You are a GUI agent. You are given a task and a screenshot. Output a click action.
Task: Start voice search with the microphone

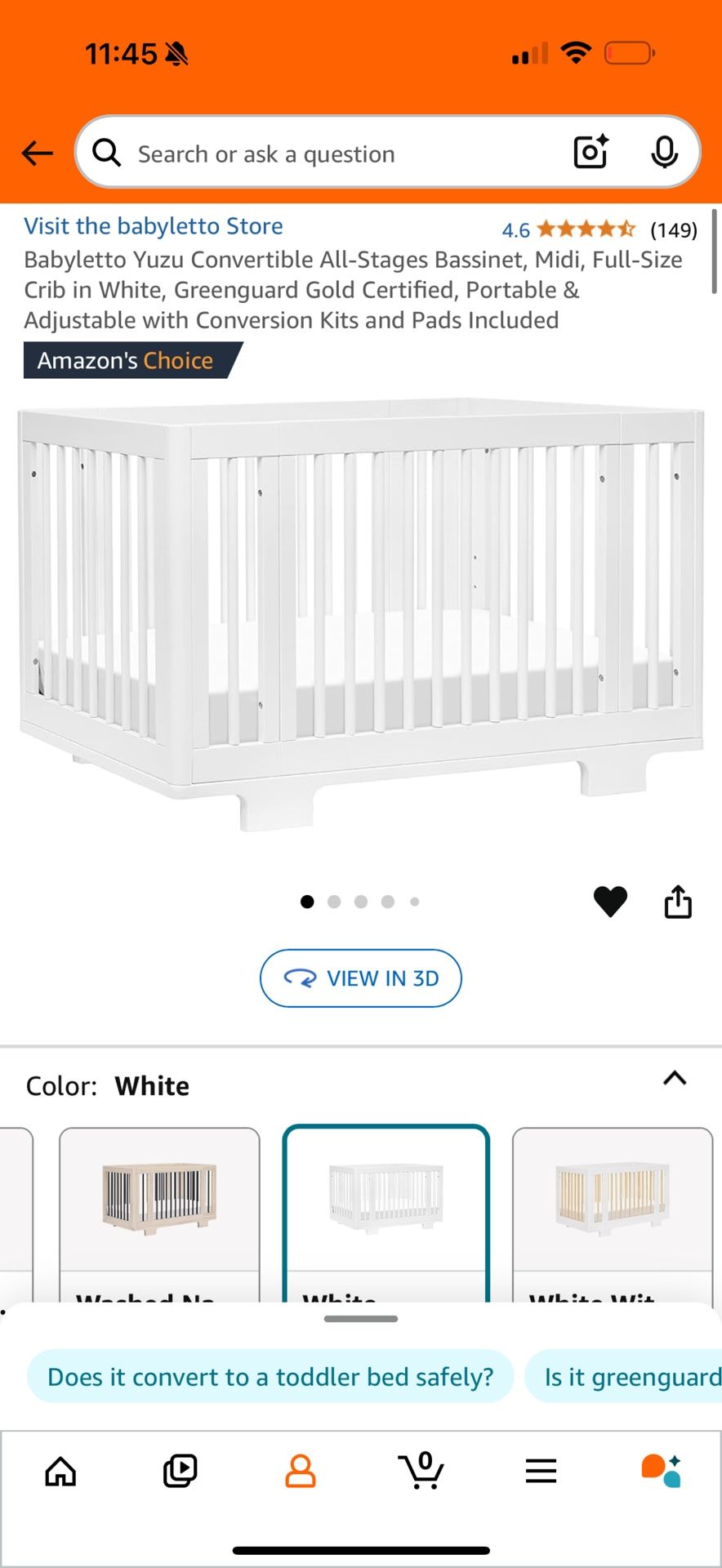pos(664,152)
